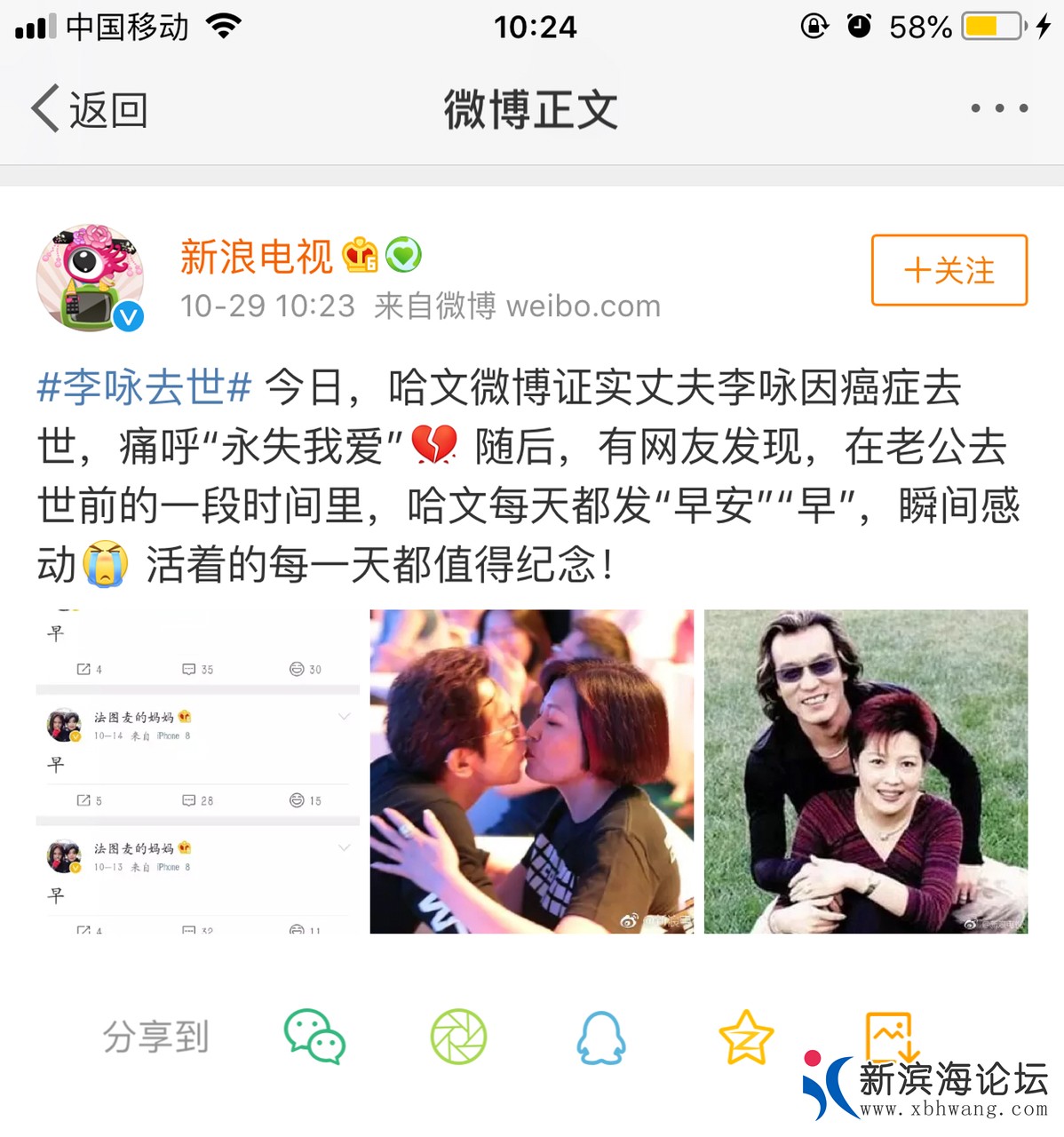The height and width of the screenshot is (1137, 1064).
Task: View the kissing couple photo
Action: [531, 771]
